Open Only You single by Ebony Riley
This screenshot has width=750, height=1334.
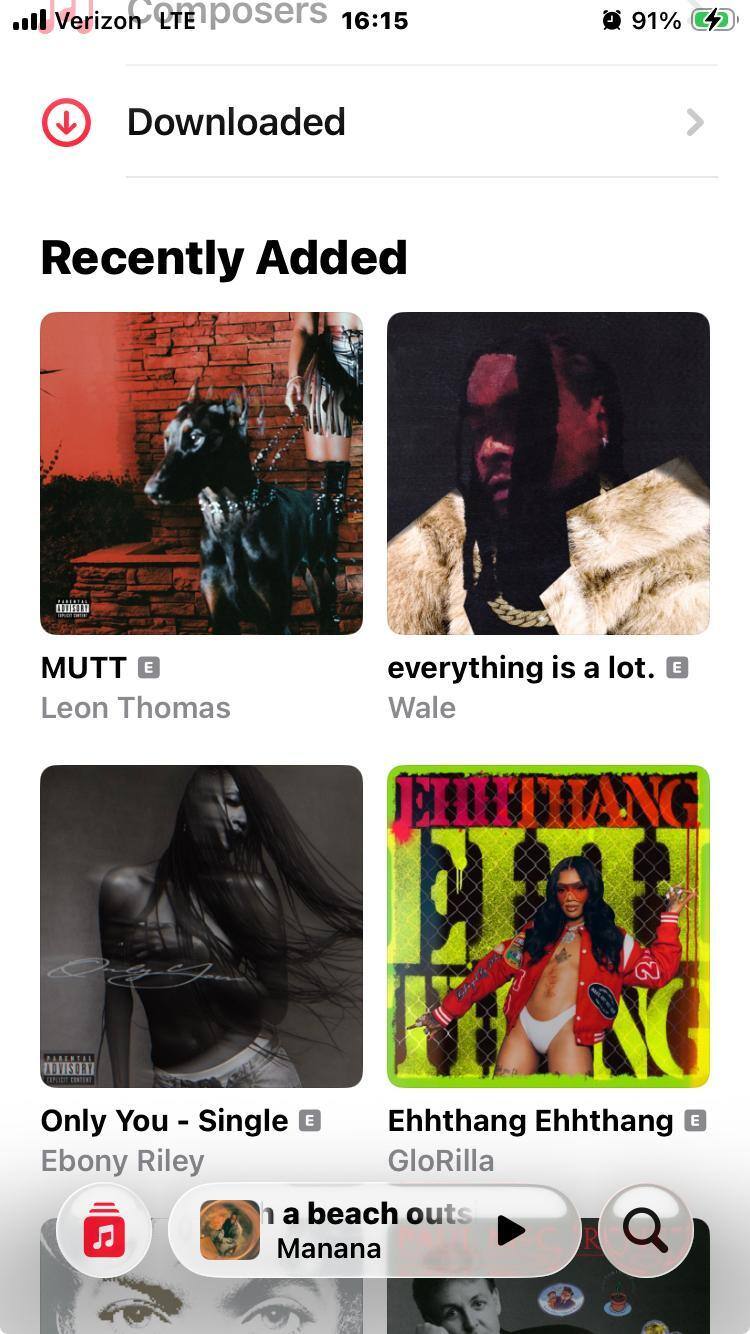pos(201,926)
